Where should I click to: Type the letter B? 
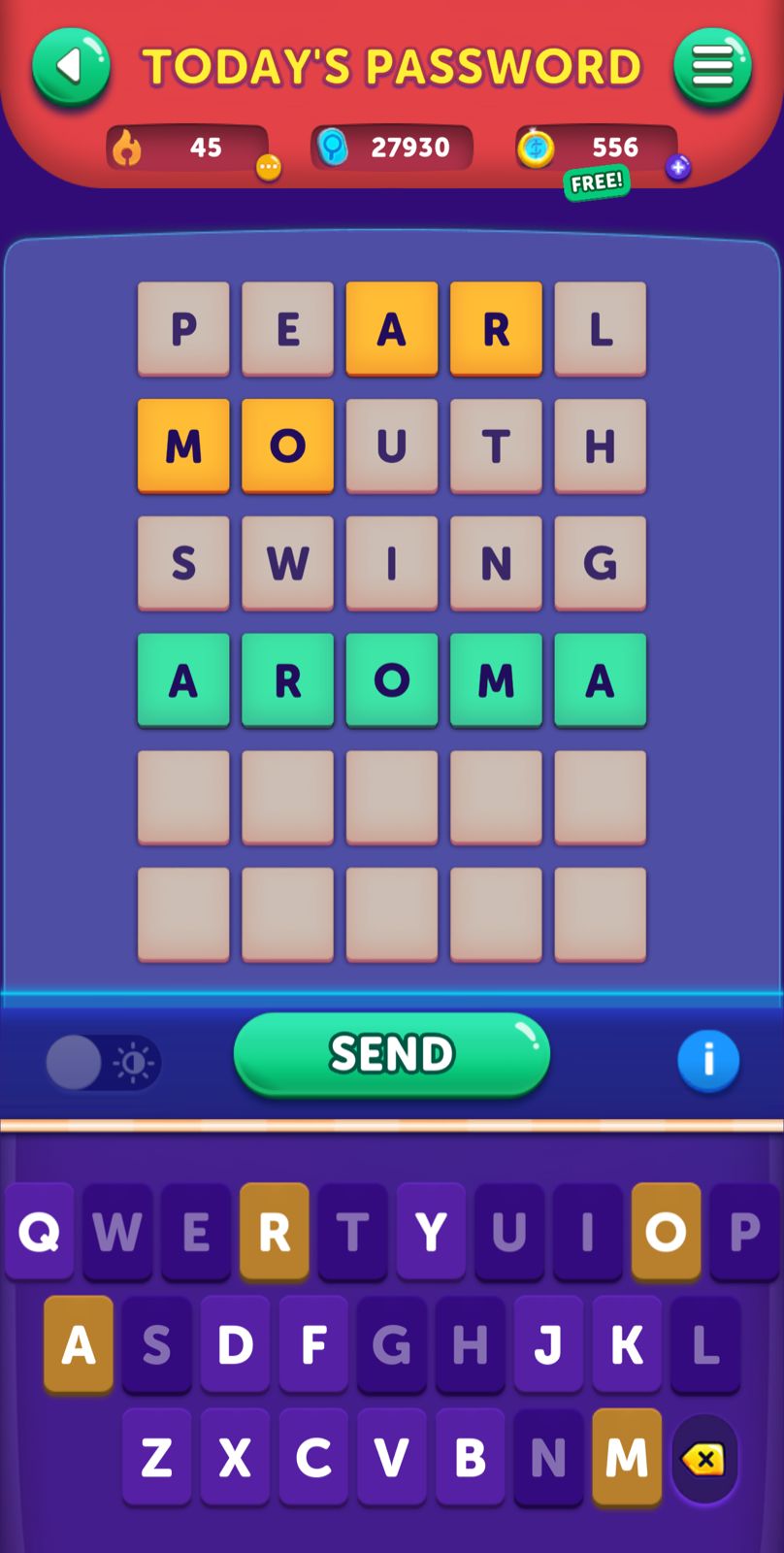click(x=470, y=1457)
